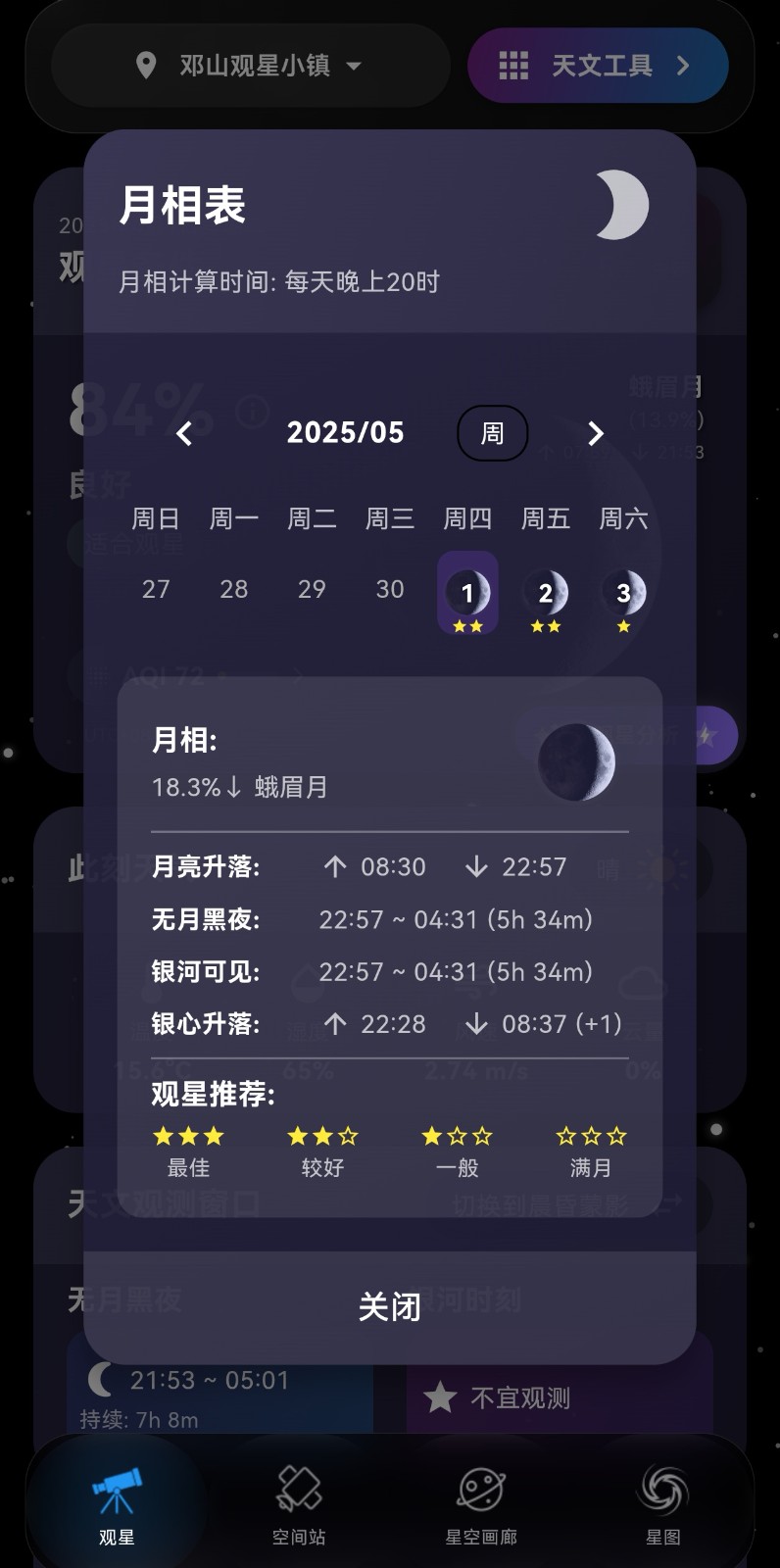780x1568 pixels.
Task: Switch to the 星图 tab
Action: [663, 1504]
